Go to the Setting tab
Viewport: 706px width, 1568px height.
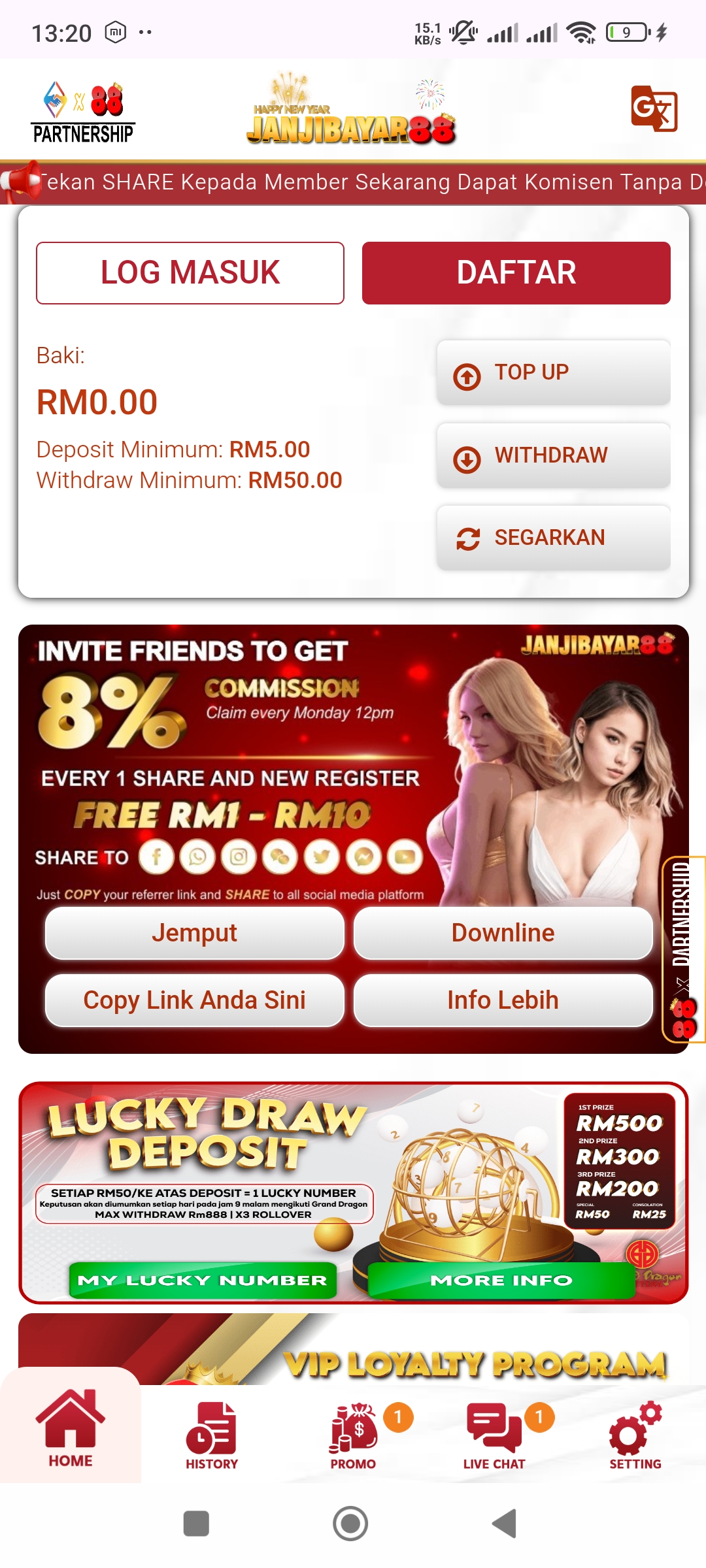pyautogui.click(x=635, y=1435)
